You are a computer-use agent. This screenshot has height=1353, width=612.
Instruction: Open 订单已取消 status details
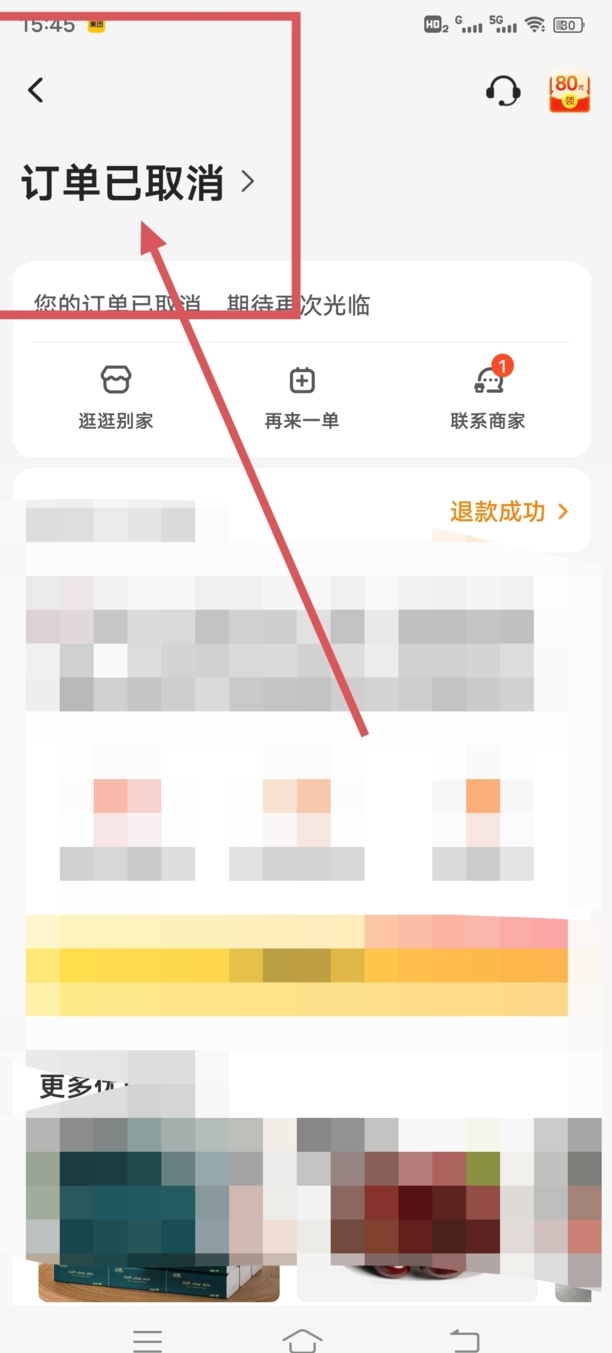point(138,182)
